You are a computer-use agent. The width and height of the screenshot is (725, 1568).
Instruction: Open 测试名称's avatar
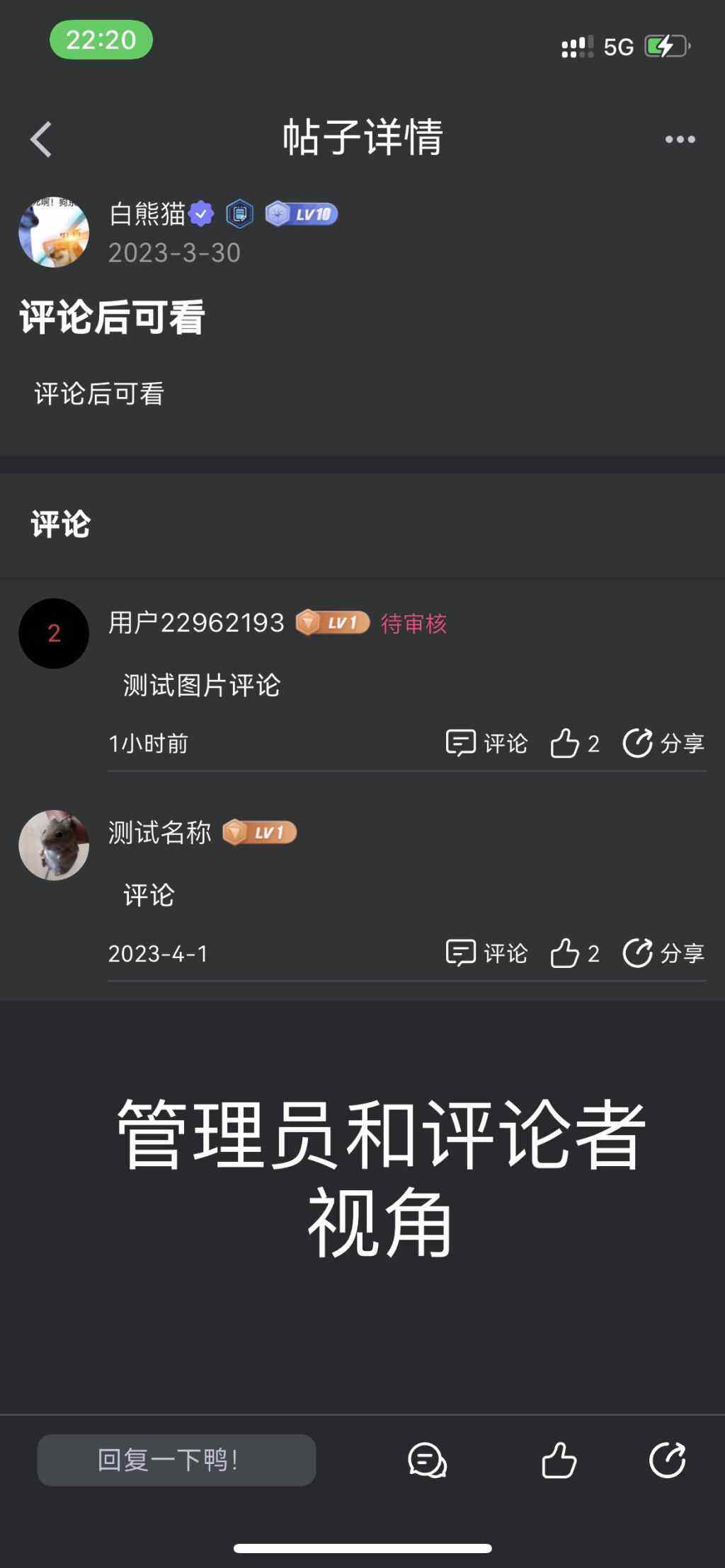tap(54, 845)
